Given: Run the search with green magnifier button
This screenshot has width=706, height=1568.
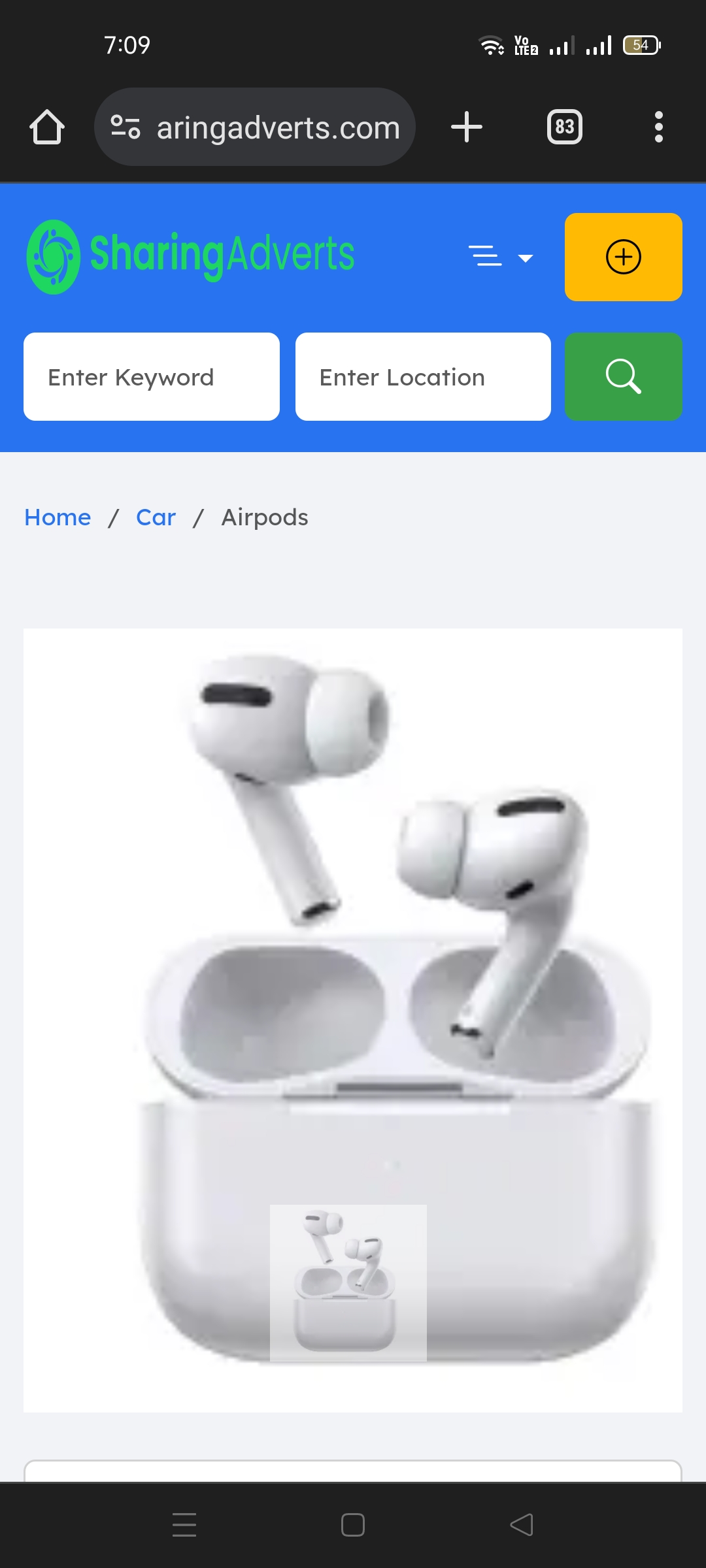Looking at the screenshot, I should coord(623,377).
